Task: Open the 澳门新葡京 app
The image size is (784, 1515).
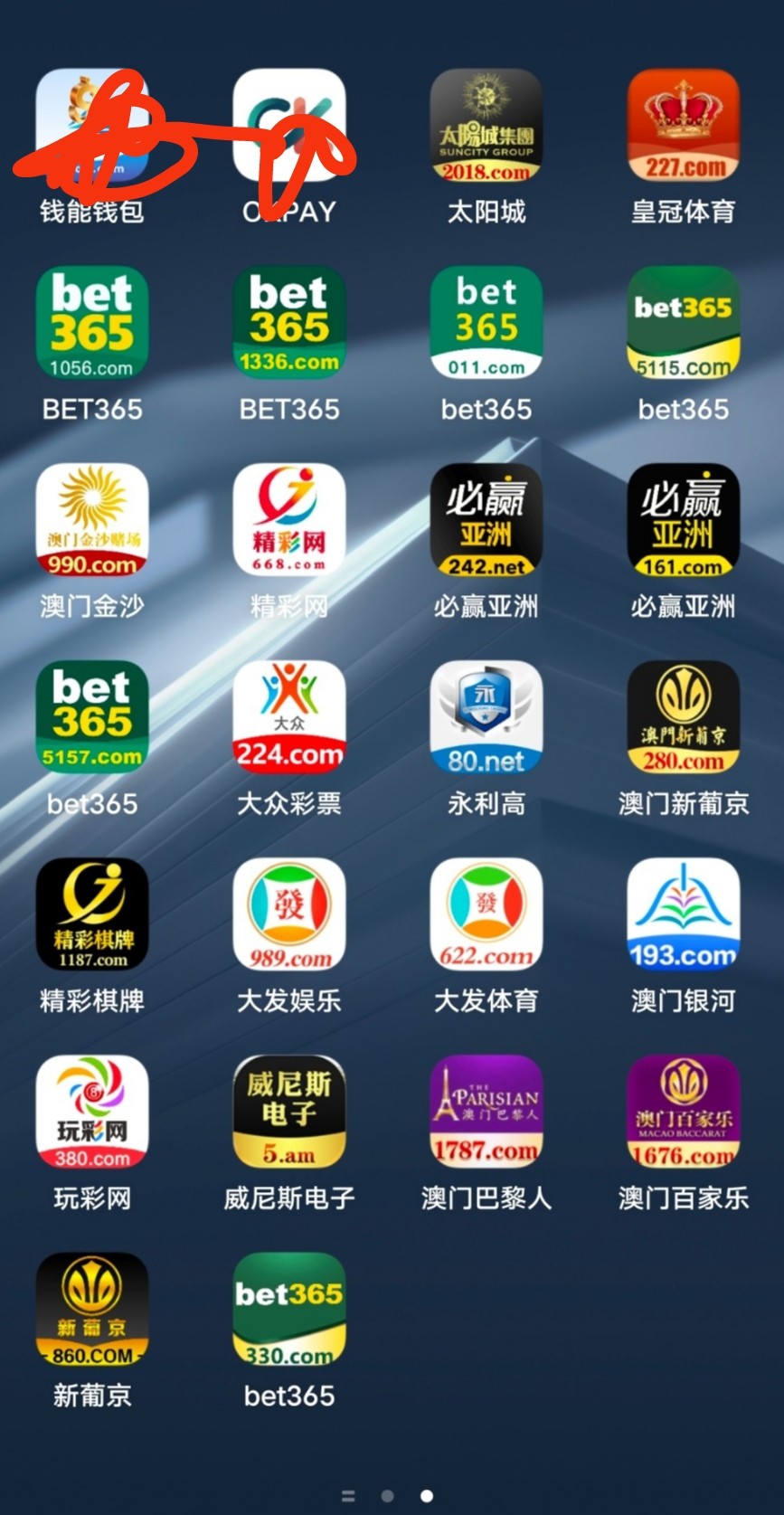Action: (683, 718)
